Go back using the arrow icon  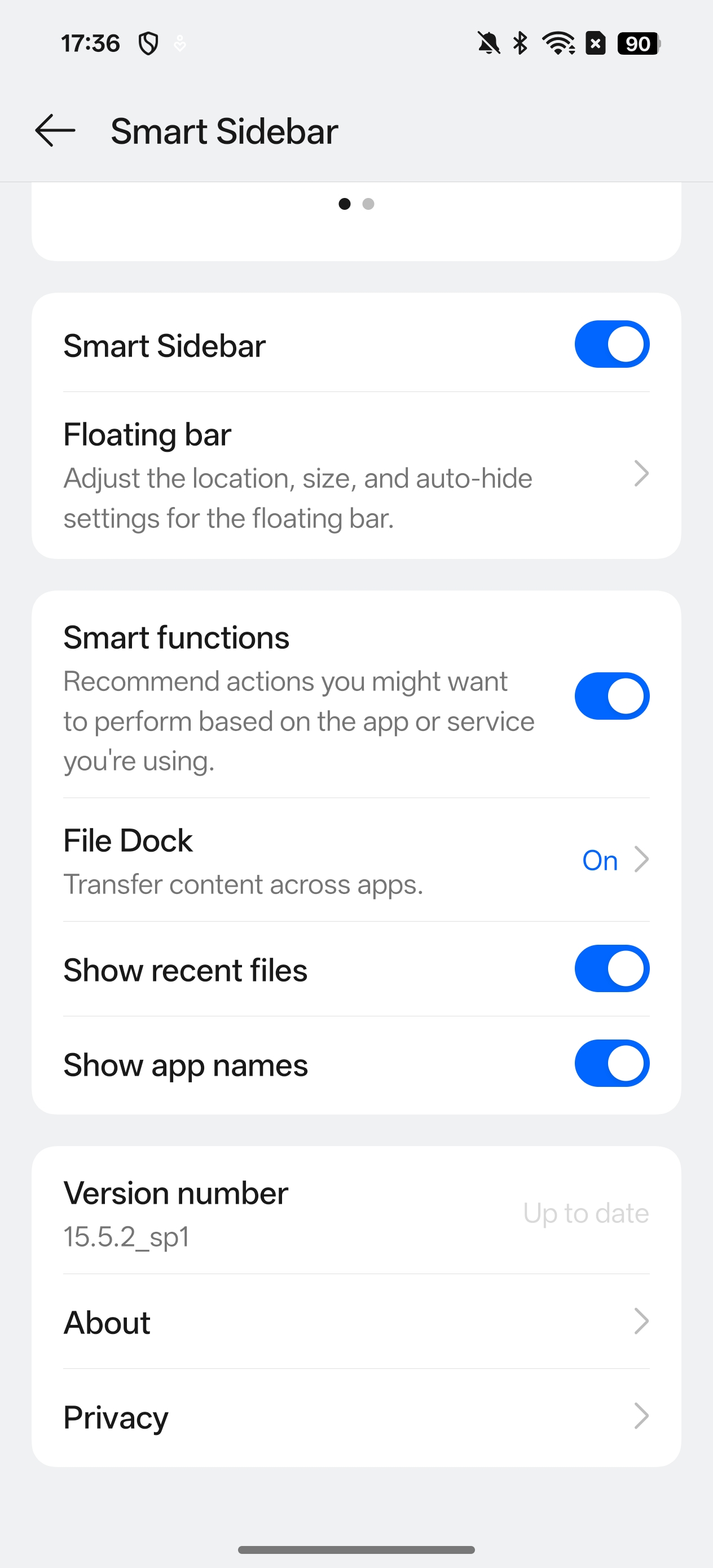(x=55, y=130)
